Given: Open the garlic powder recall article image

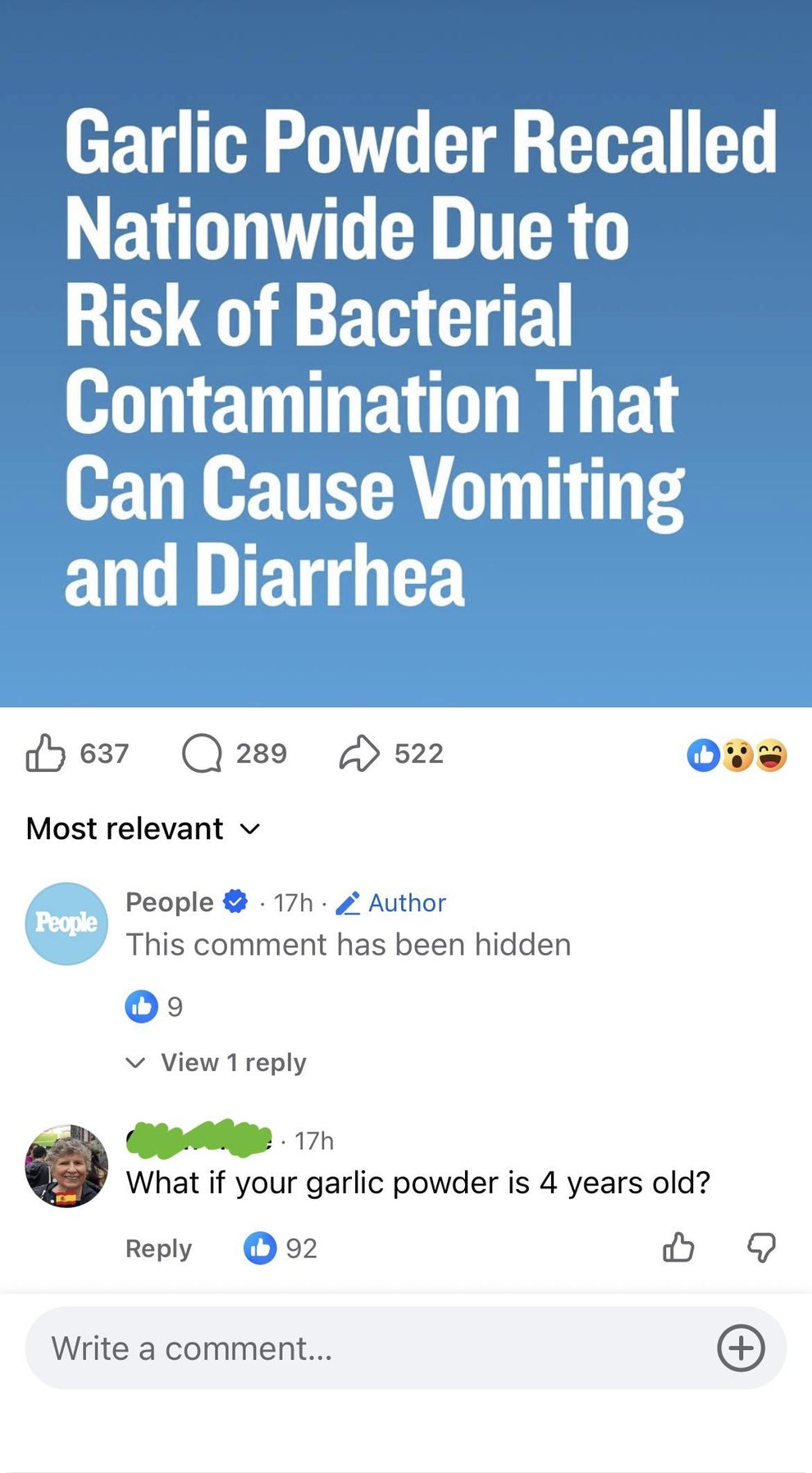Looking at the screenshot, I should coord(406,353).
